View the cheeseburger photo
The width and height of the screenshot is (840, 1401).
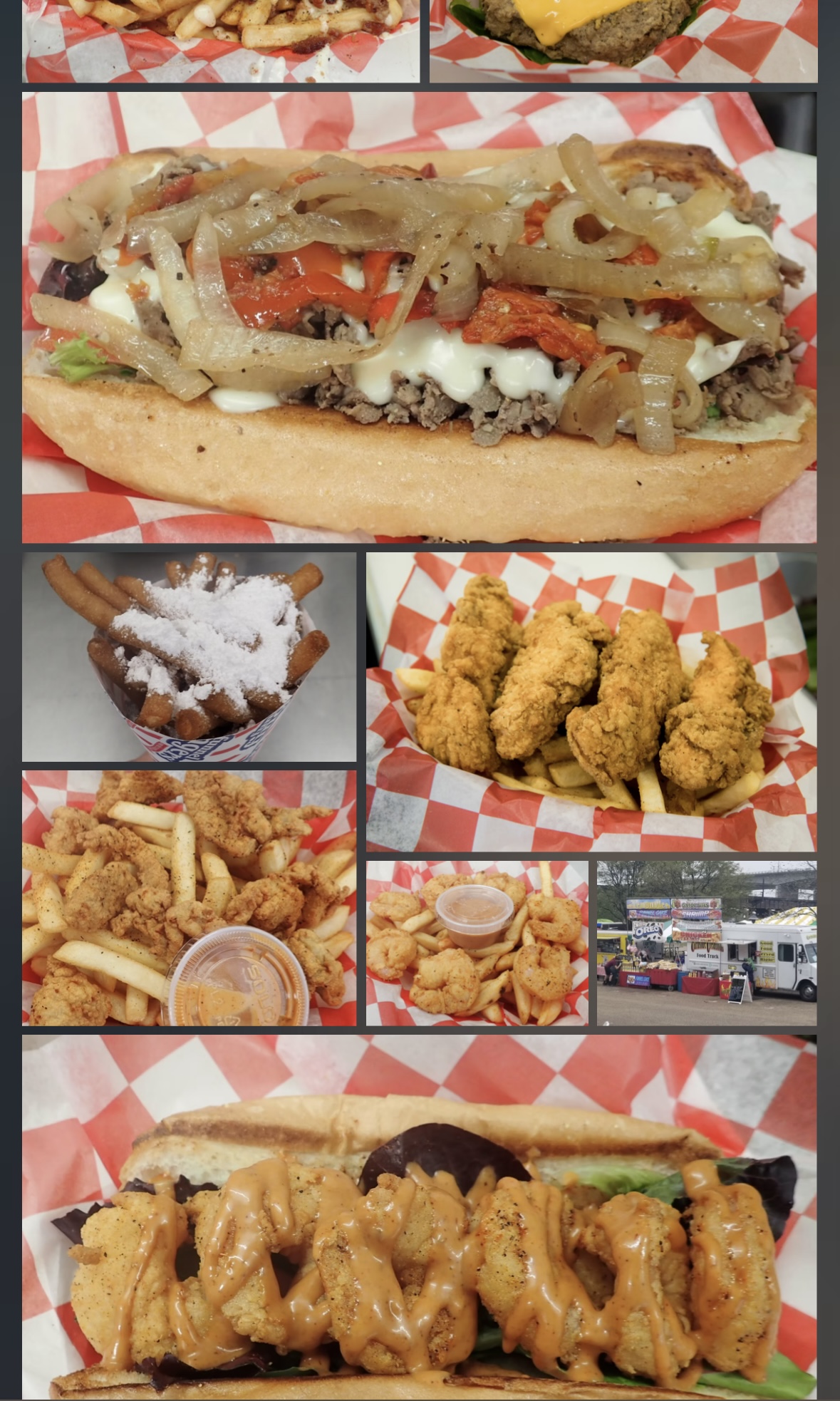pyautogui.click(x=623, y=41)
